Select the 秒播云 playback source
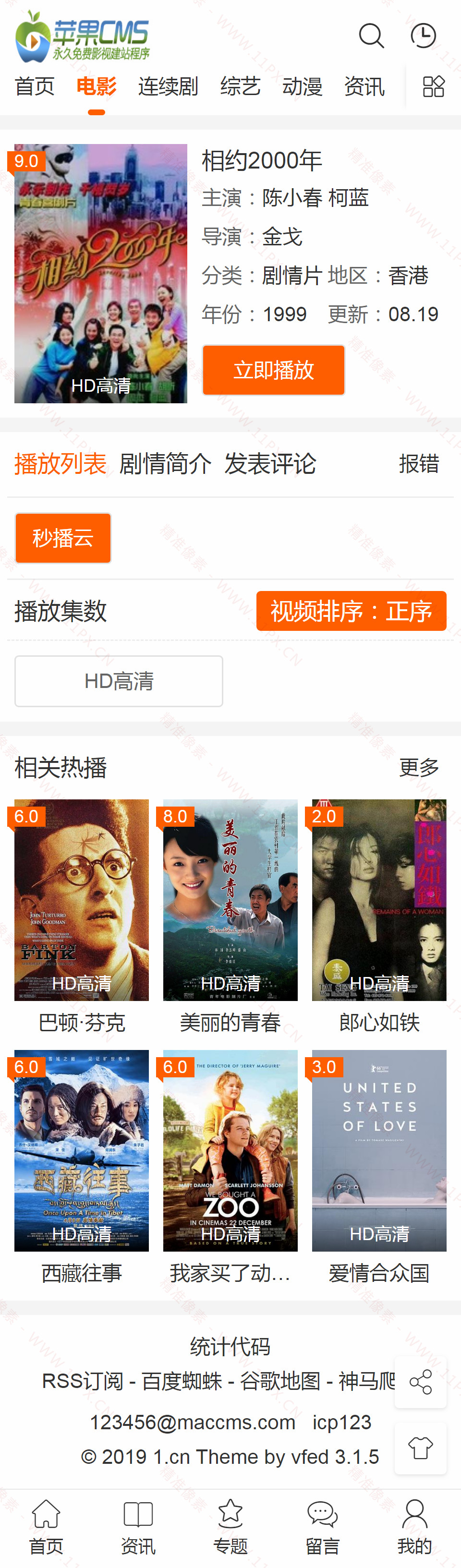 (x=63, y=538)
